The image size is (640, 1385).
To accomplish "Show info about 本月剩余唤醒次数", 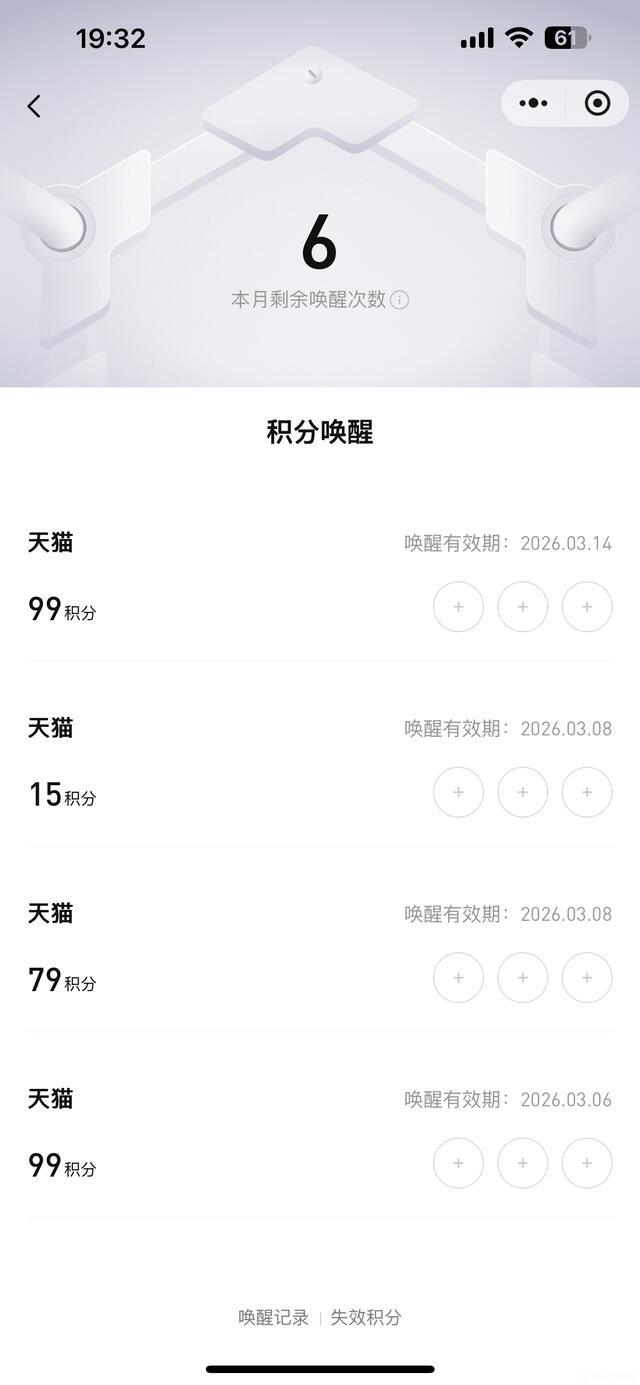I will pyautogui.click(x=400, y=300).
